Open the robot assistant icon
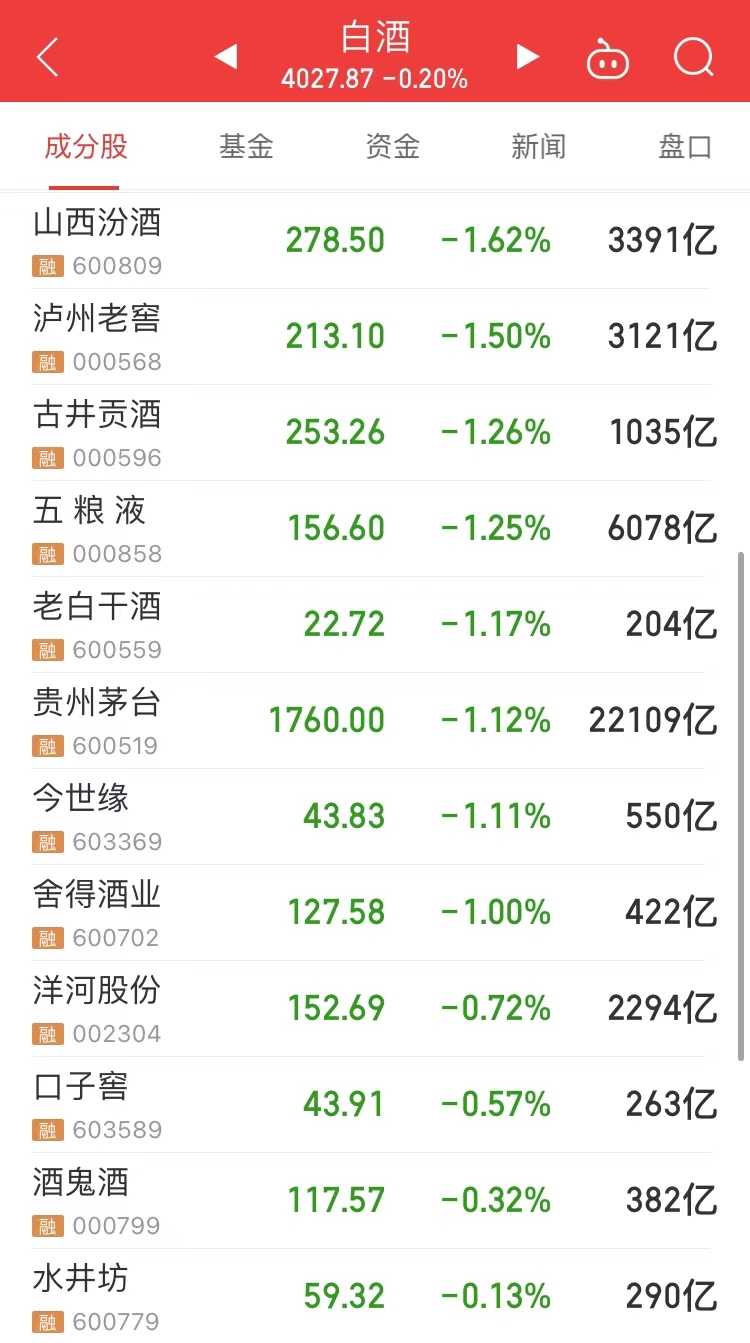This screenshot has height=1343, width=750. 607,58
